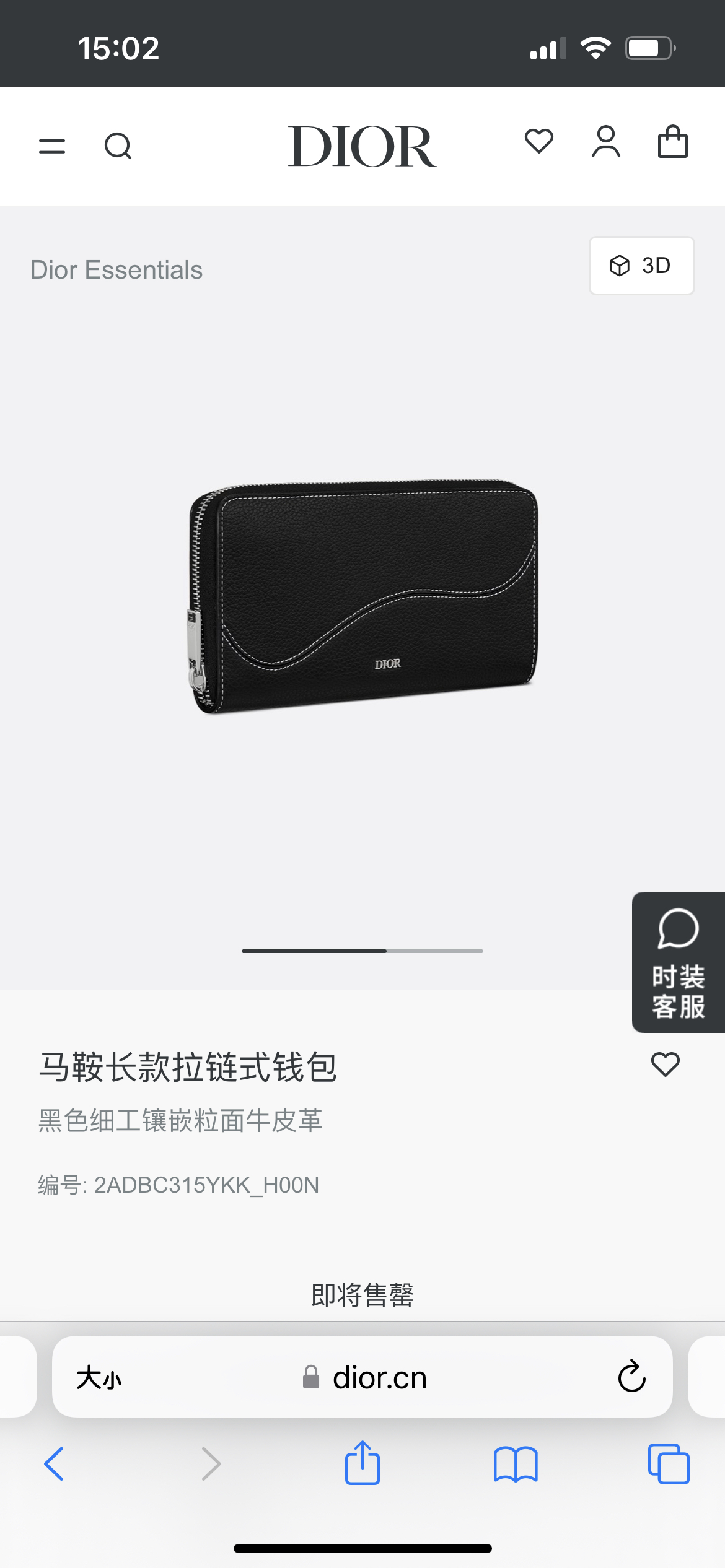This screenshot has height=1568, width=725.
Task: Launch the 3D product view
Action: coord(641,266)
